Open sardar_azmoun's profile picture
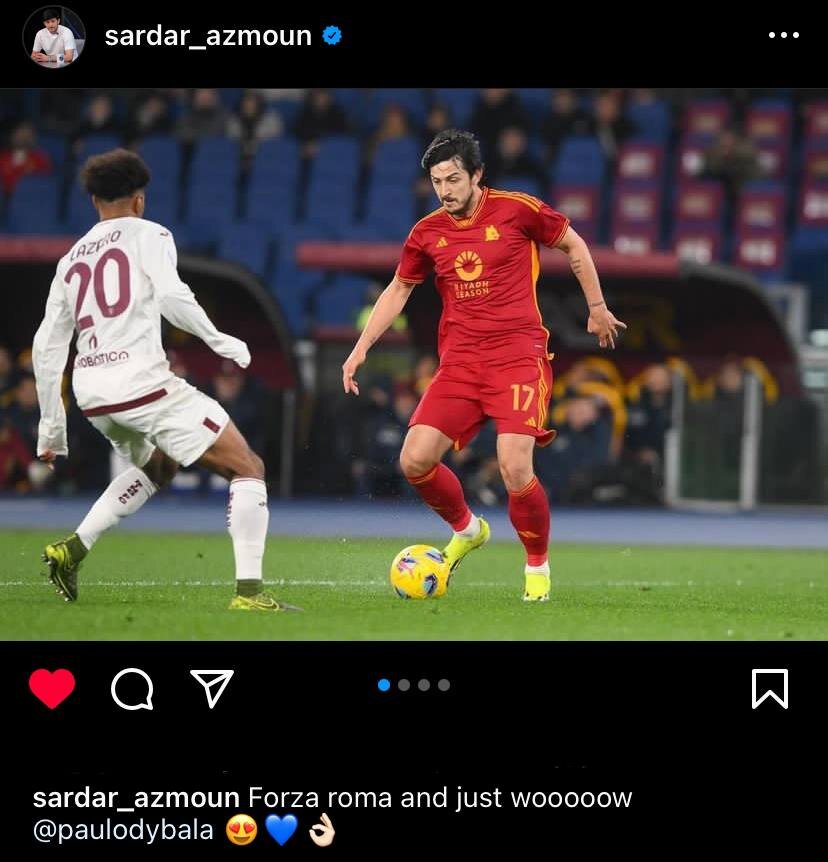This screenshot has height=862, width=828. (x=54, y=37)
